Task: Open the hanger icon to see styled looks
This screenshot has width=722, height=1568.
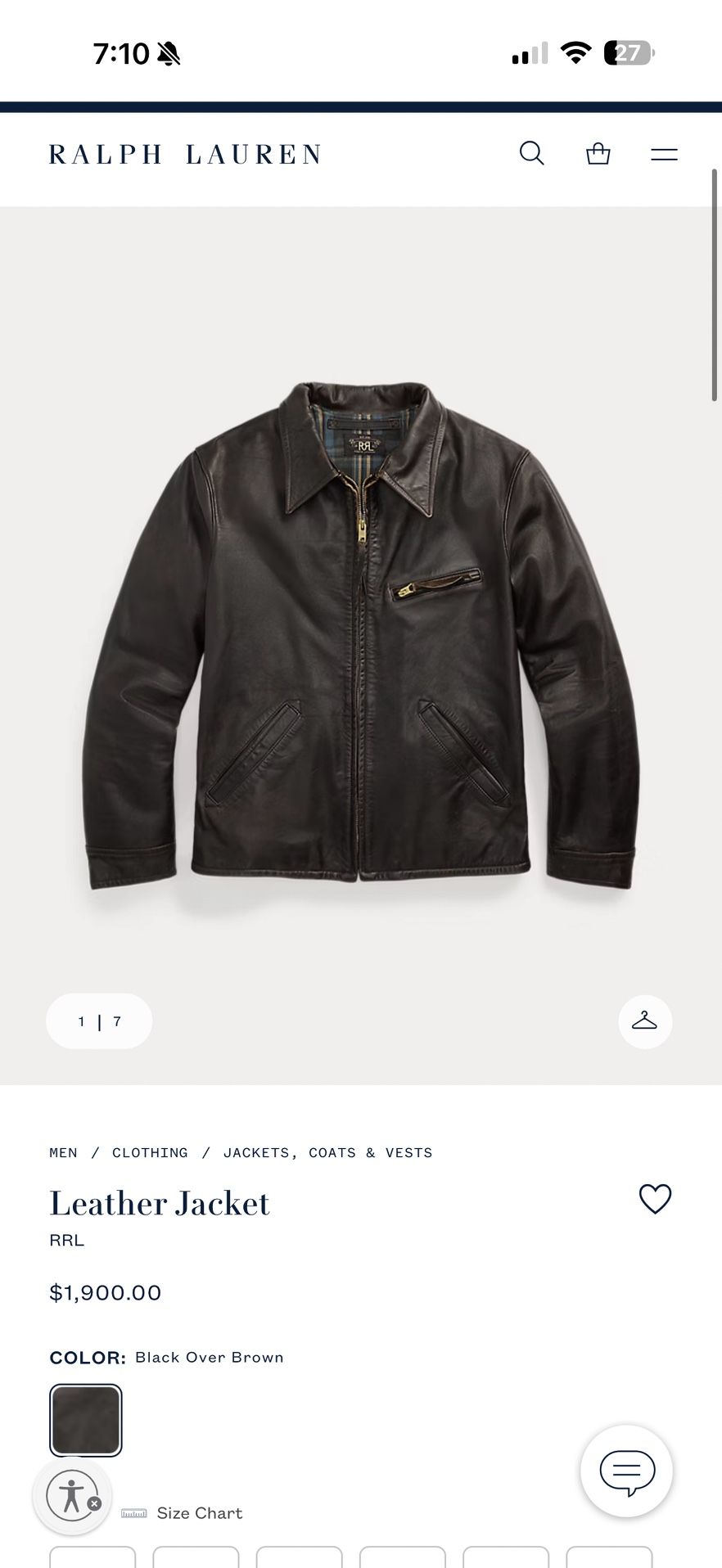Action: point(645,1021)
